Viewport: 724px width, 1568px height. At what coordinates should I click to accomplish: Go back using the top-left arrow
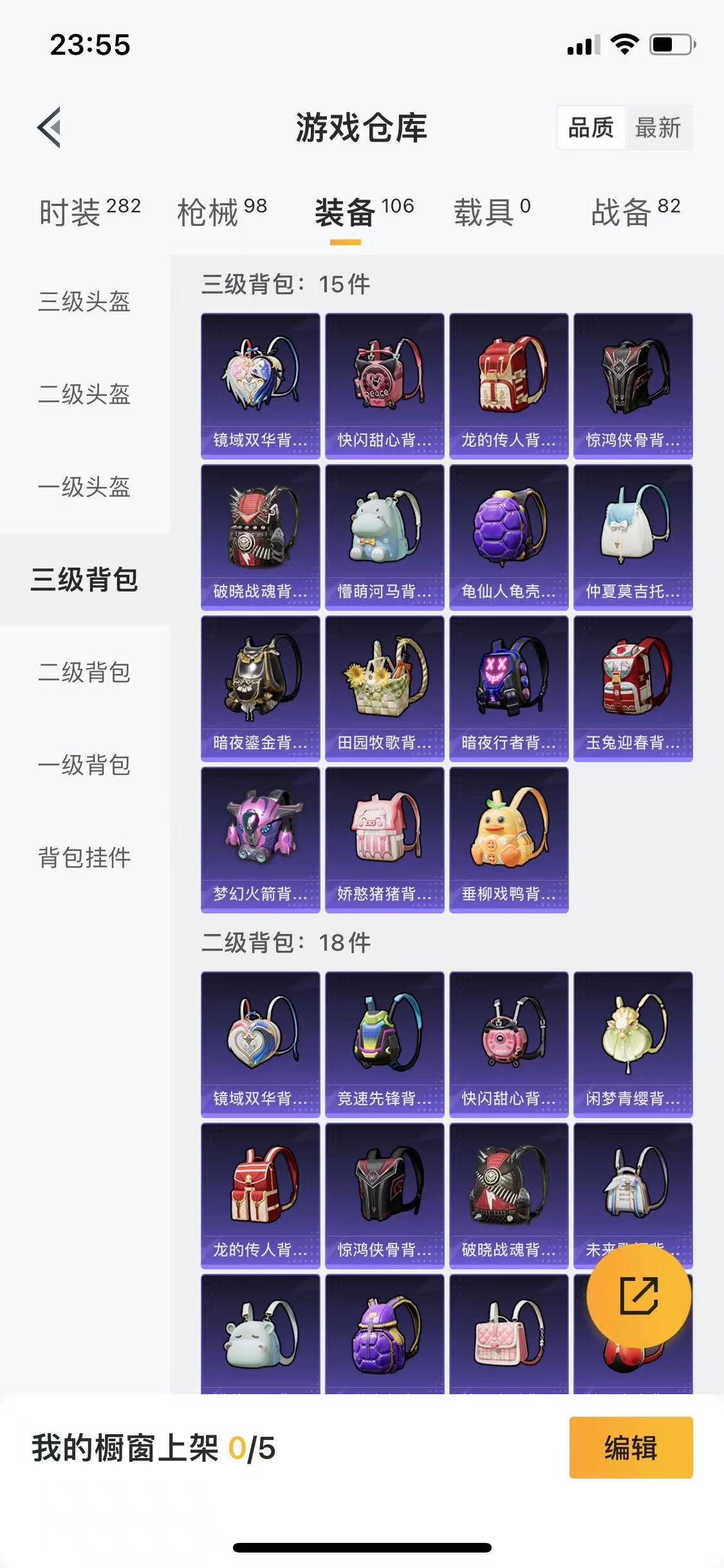click(x=50, y=127)
